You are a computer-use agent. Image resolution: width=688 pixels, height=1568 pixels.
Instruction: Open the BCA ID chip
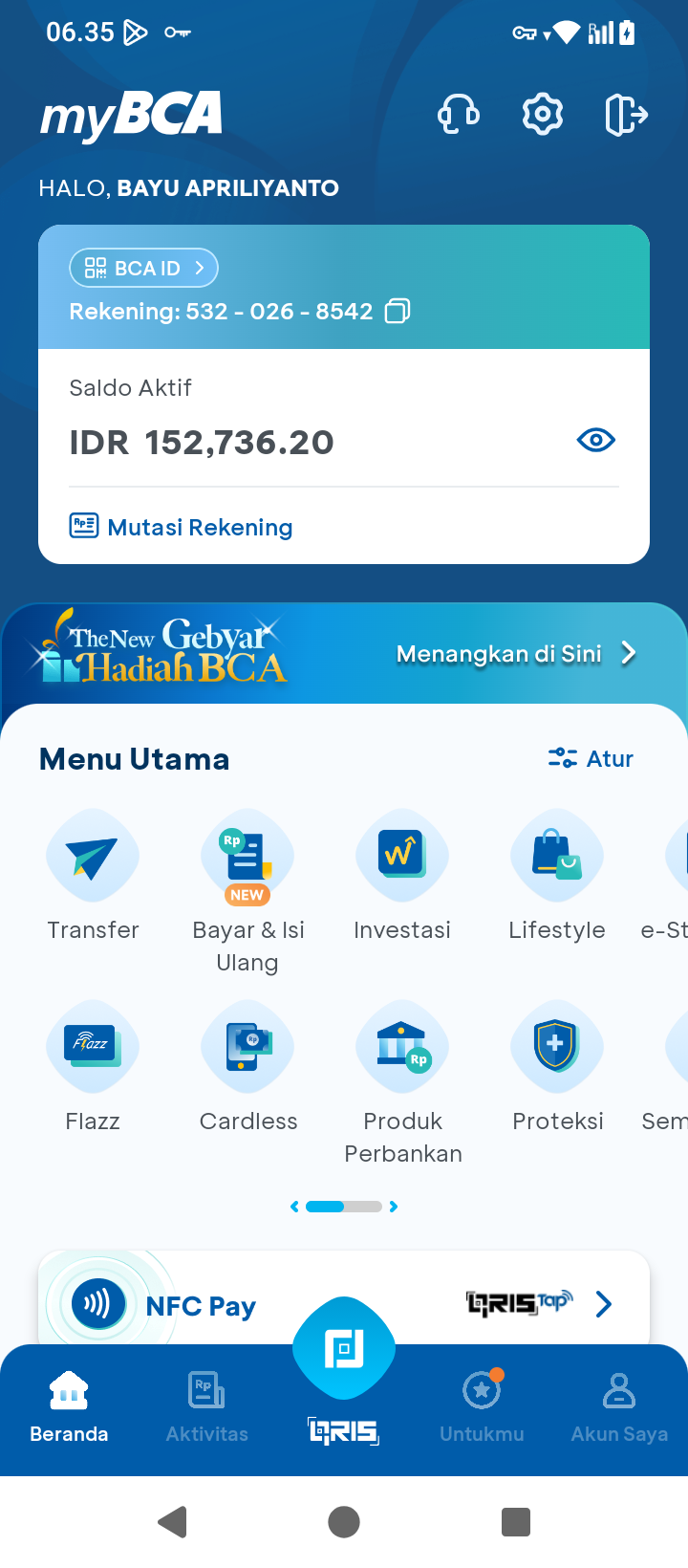click(x=144, y=268)
